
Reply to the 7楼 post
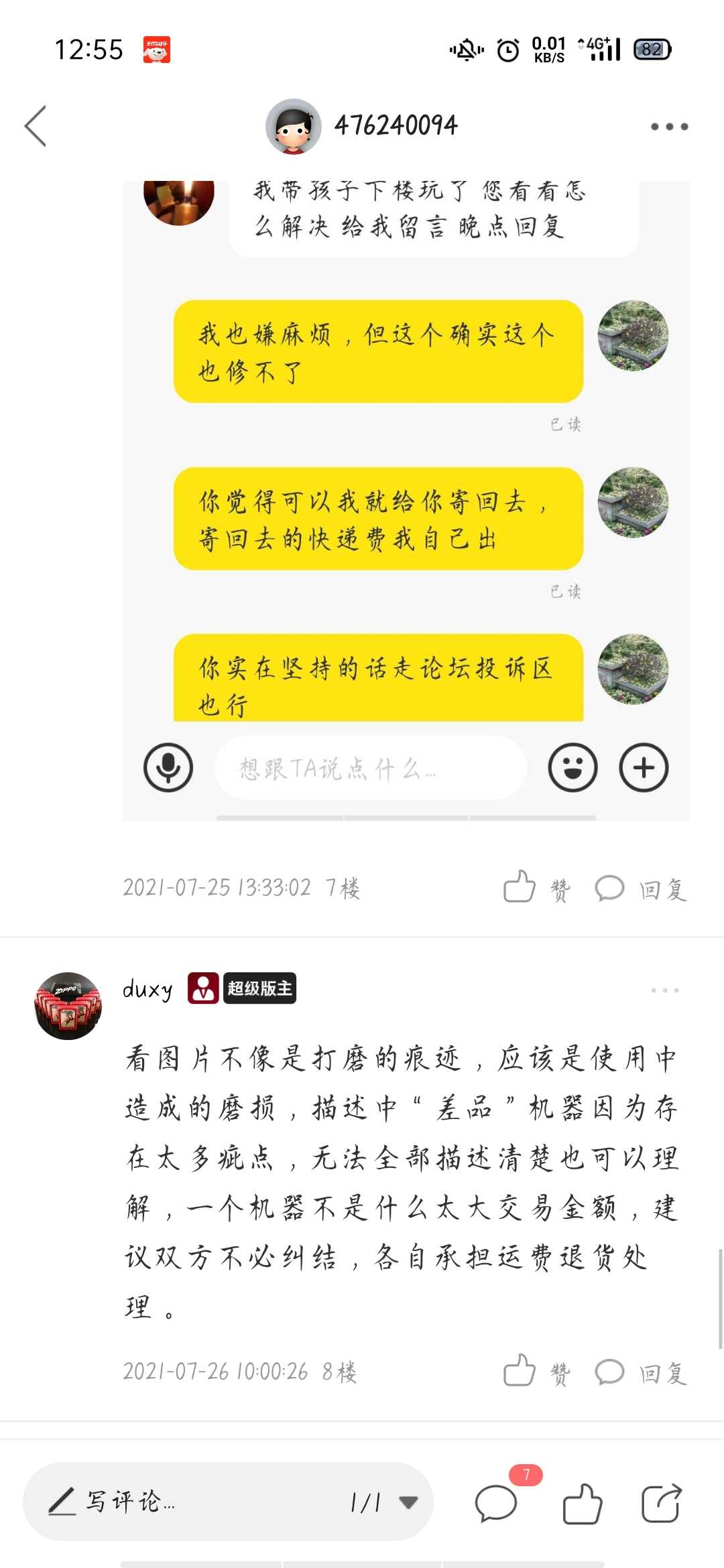click(641, 889)
